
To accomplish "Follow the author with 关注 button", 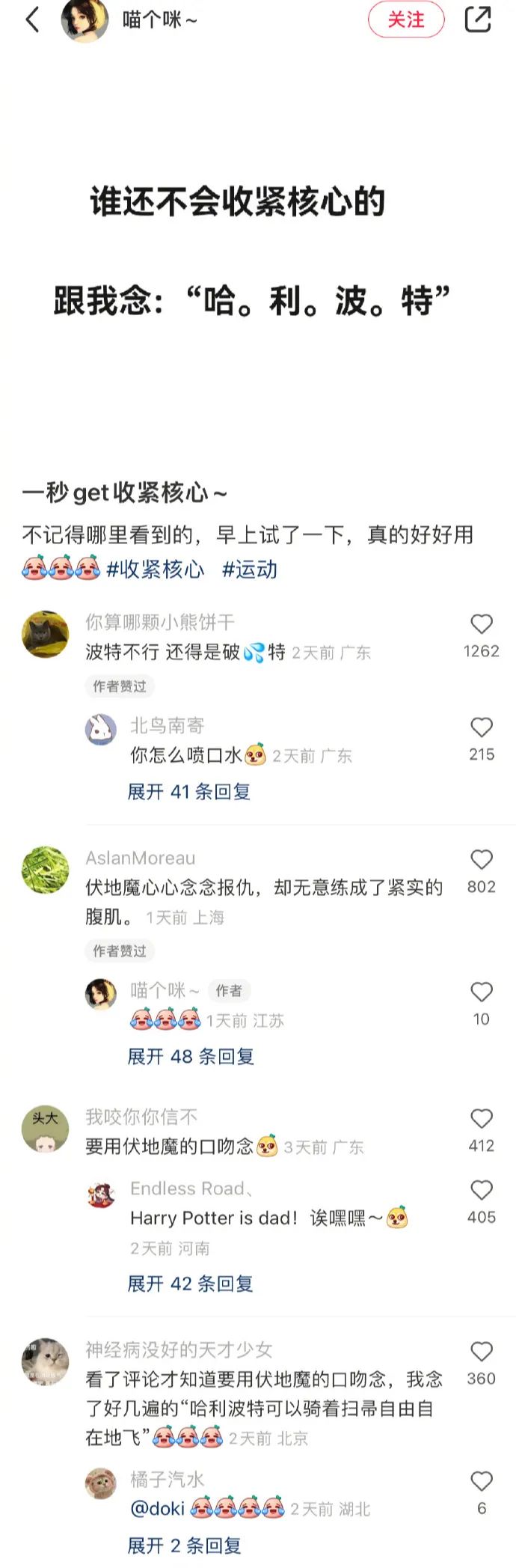I will coord(405,20).
